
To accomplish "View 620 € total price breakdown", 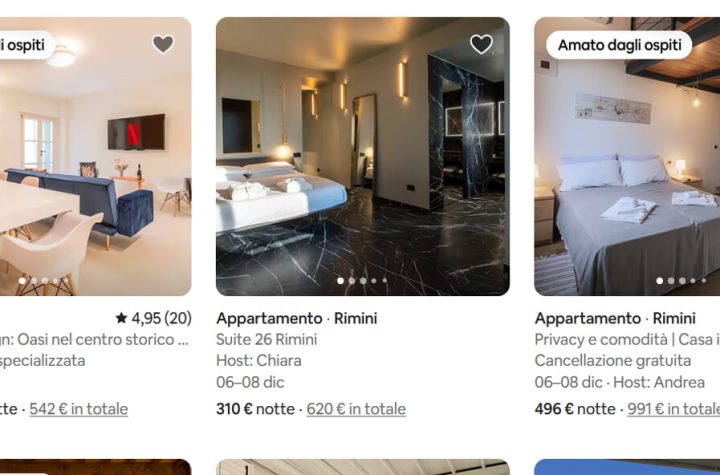I will [x=356, y=409].
